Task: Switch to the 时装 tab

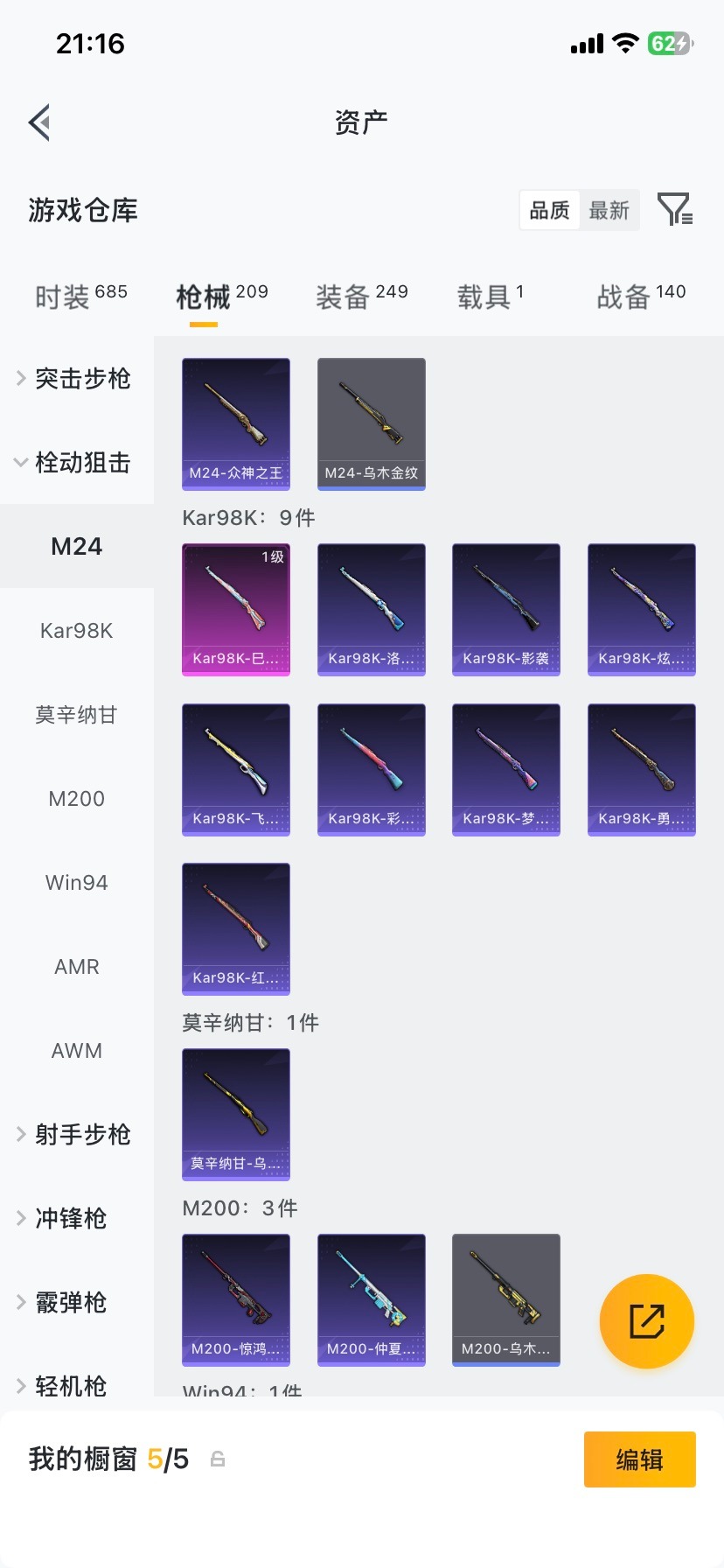Action: (77, 295)
